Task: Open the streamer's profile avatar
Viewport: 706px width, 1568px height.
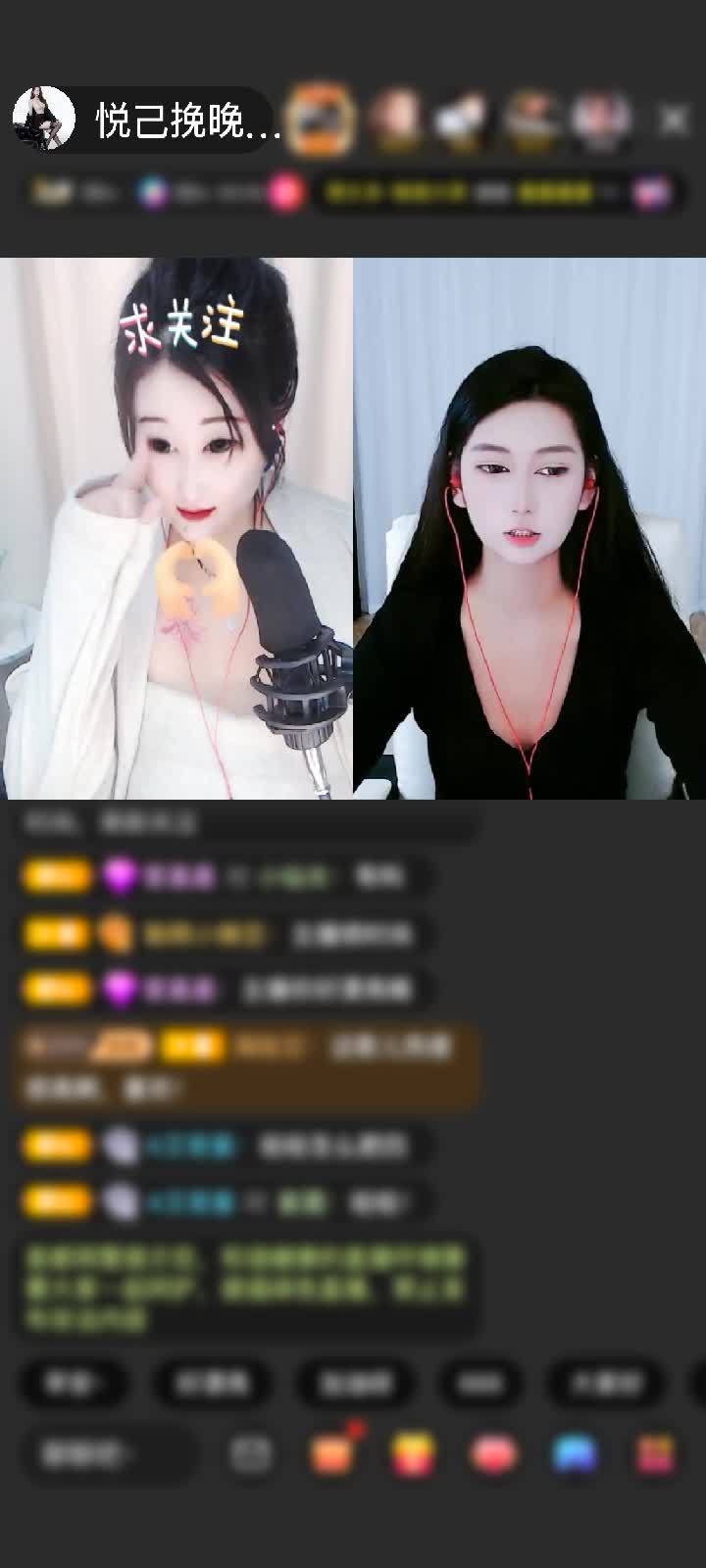Action: pos(43,120)
